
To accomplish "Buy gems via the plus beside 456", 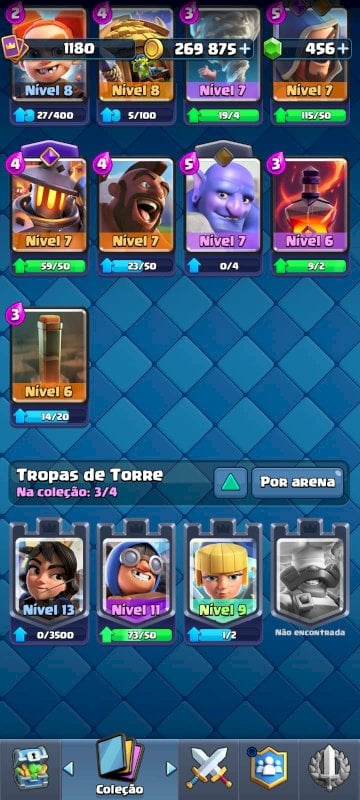I will pyautogui.click(x=343, y=49).
